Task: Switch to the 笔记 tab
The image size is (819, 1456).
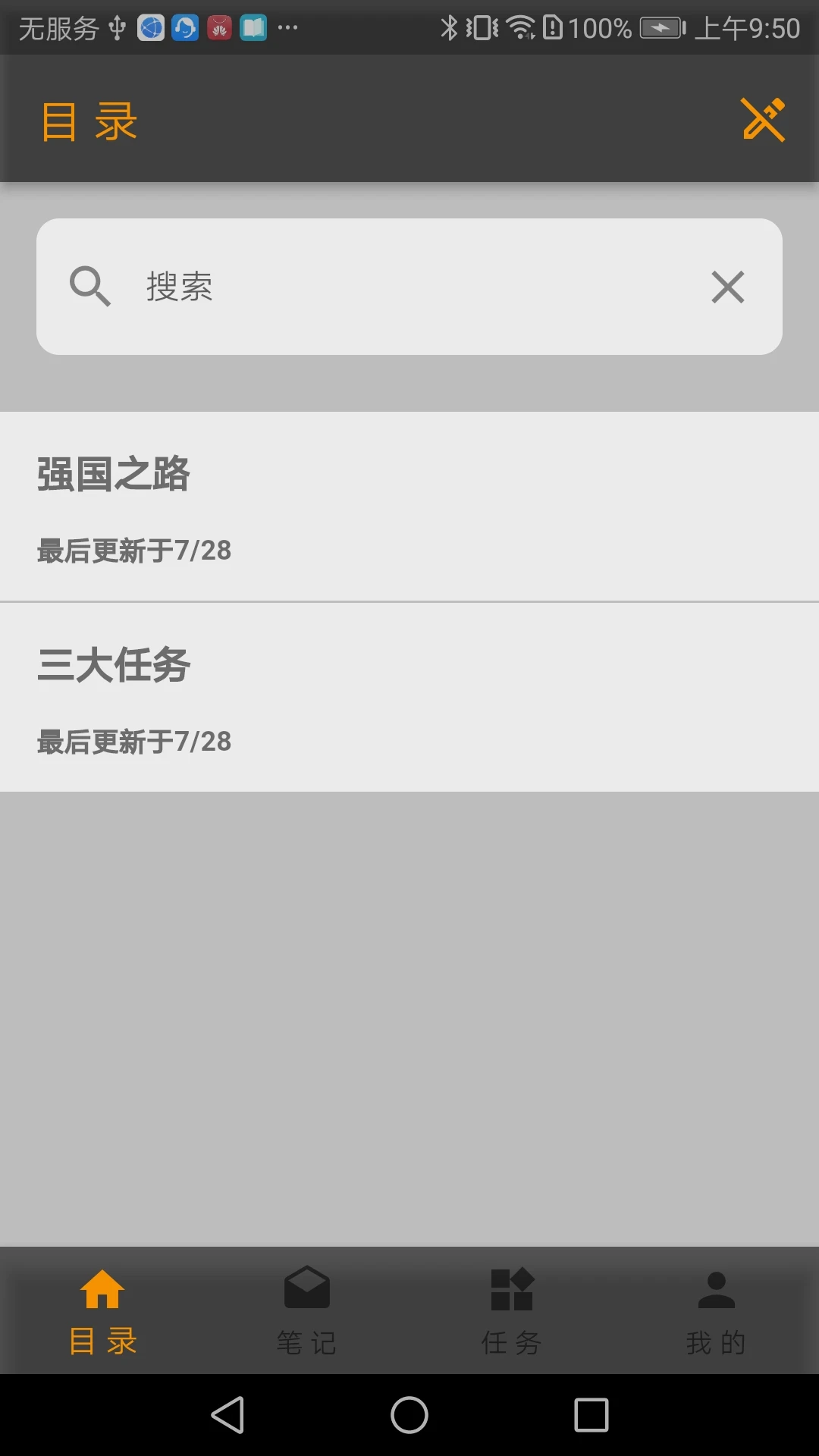Action: (x=307, y=1311)
